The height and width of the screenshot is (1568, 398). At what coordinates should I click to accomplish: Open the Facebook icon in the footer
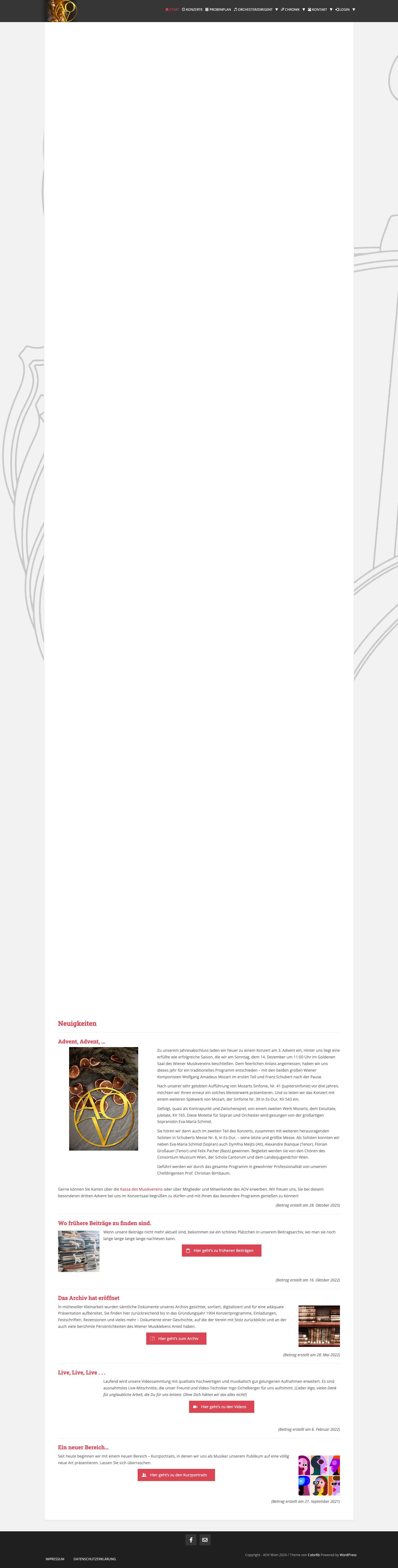[x=191, y=1540]
